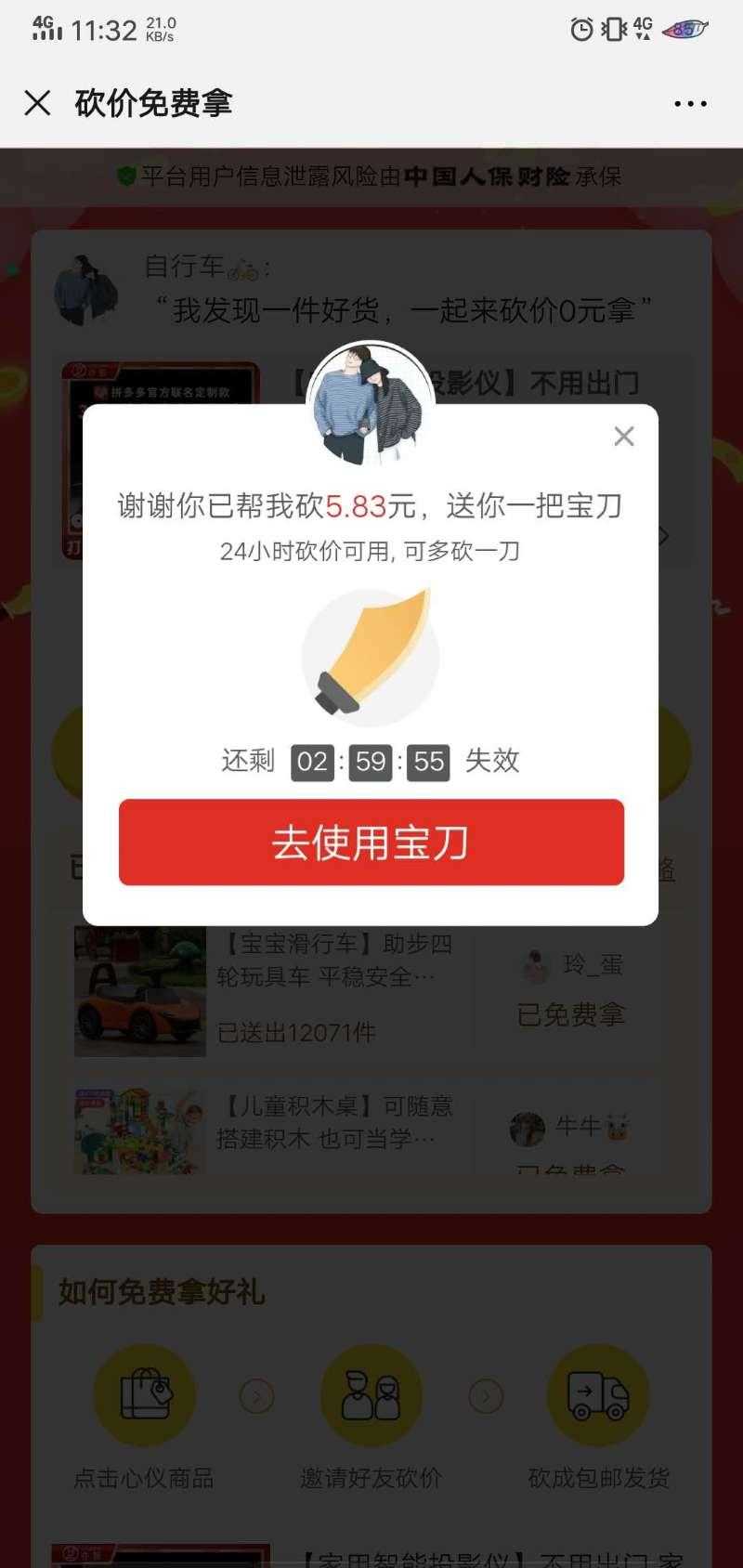Dismiss the 宝刀 reward popup

[x=624, y=437]
